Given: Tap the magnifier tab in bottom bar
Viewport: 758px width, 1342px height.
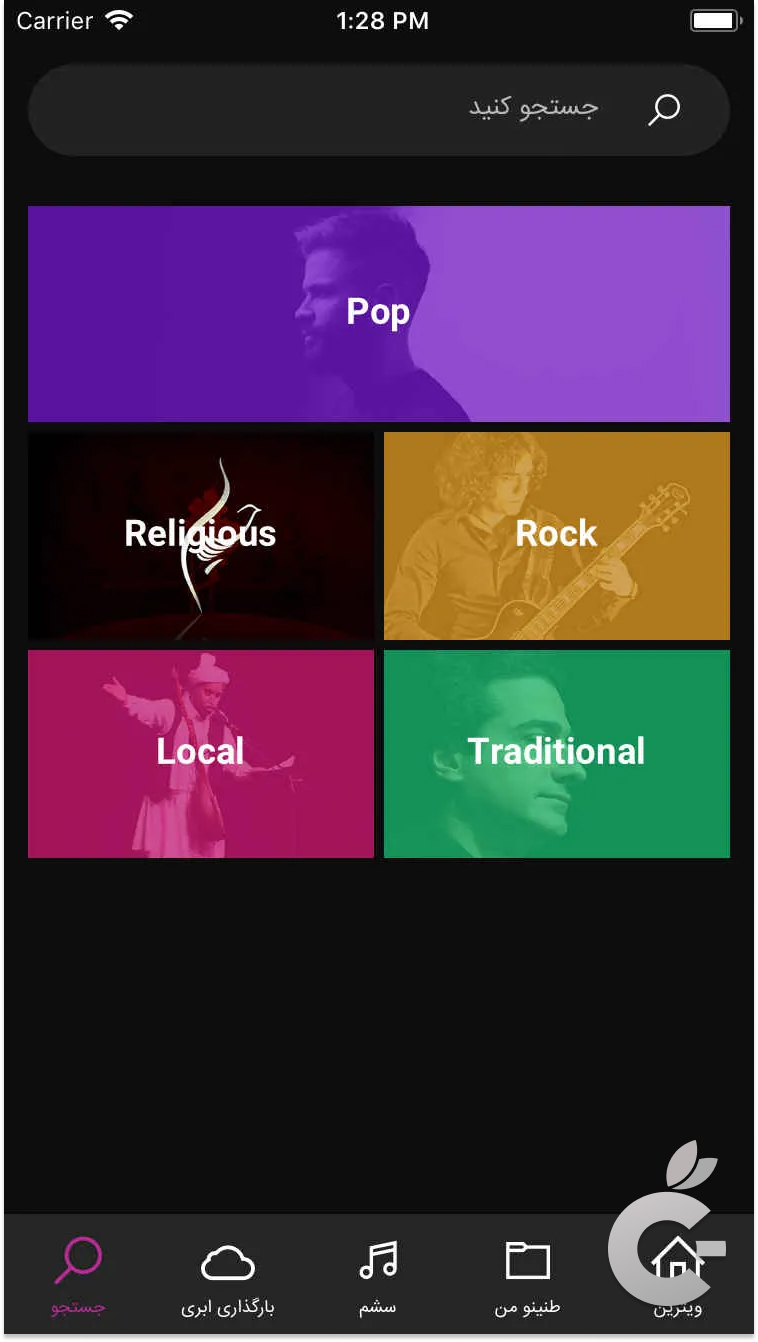Looking at the screenshot, I should 78,1274.
